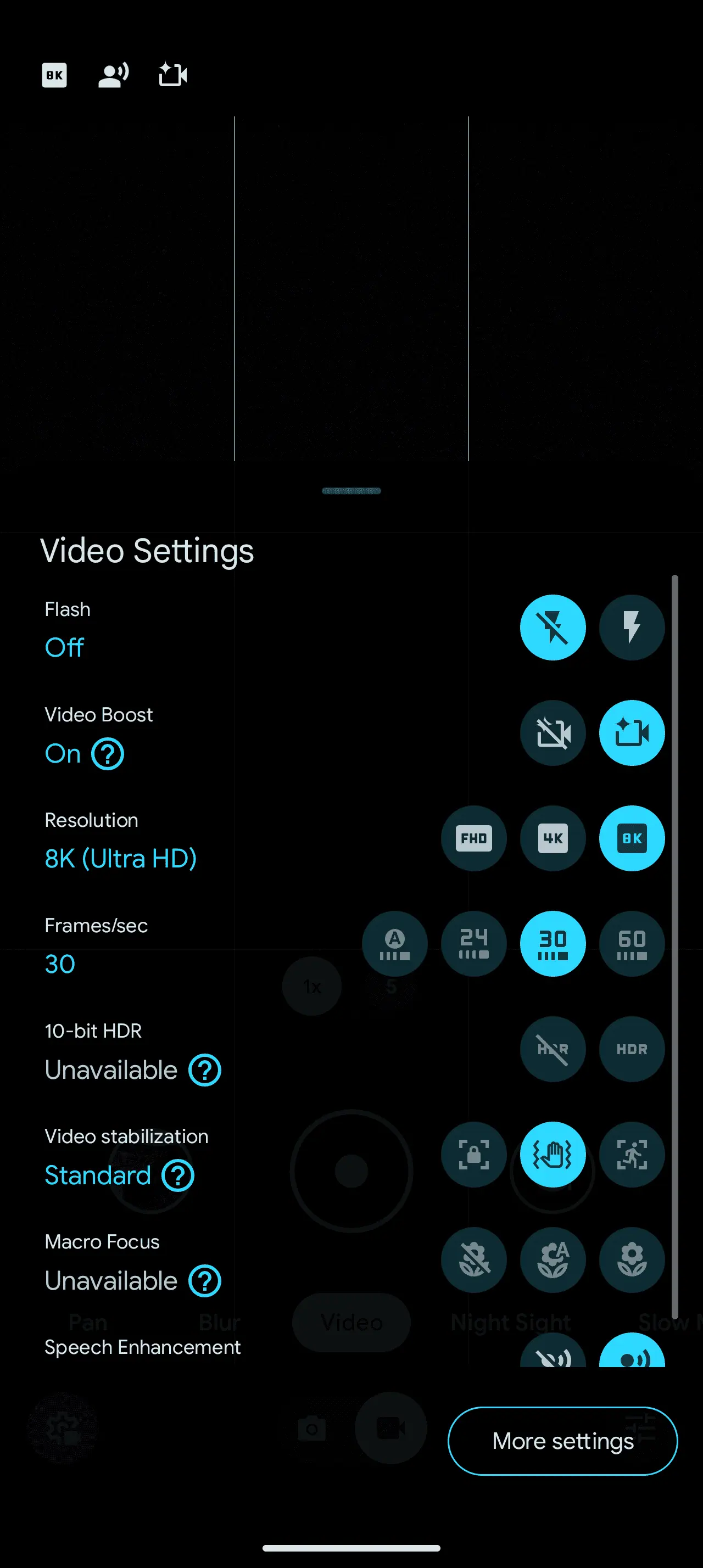Set frame rate to 24 fps
The height and width of the screenshot is (1568, 703).
(x=473, y=943)
